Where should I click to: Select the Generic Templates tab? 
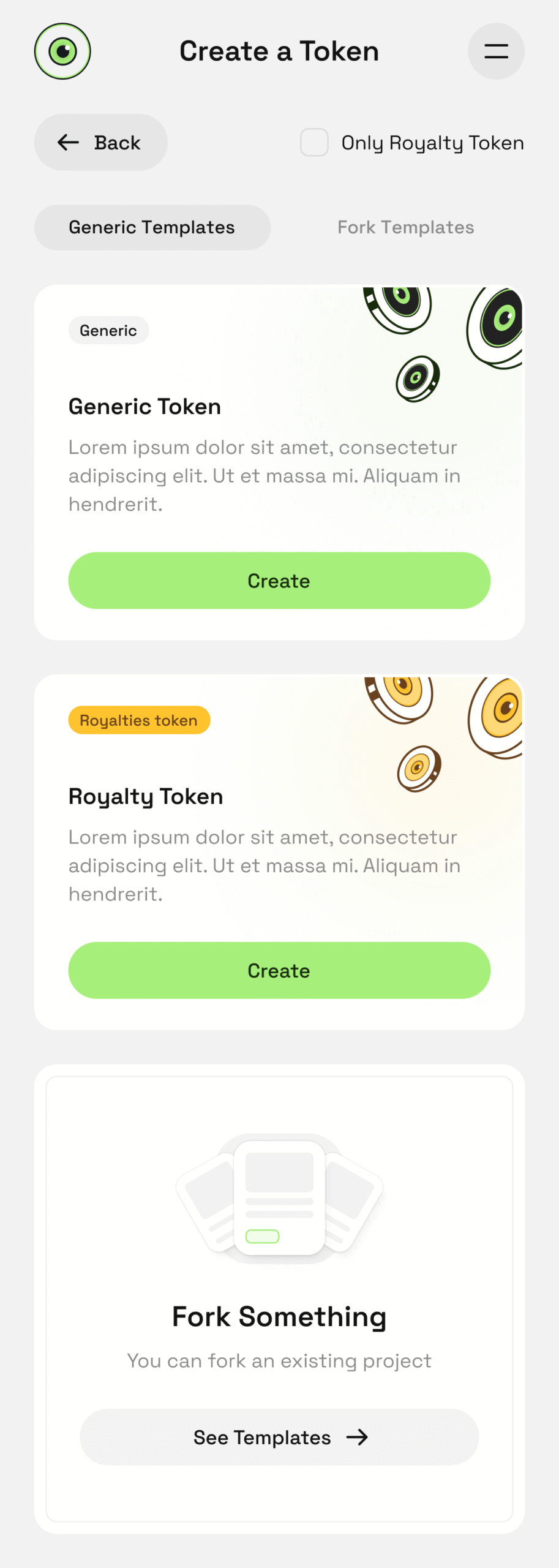pos(151,227)
